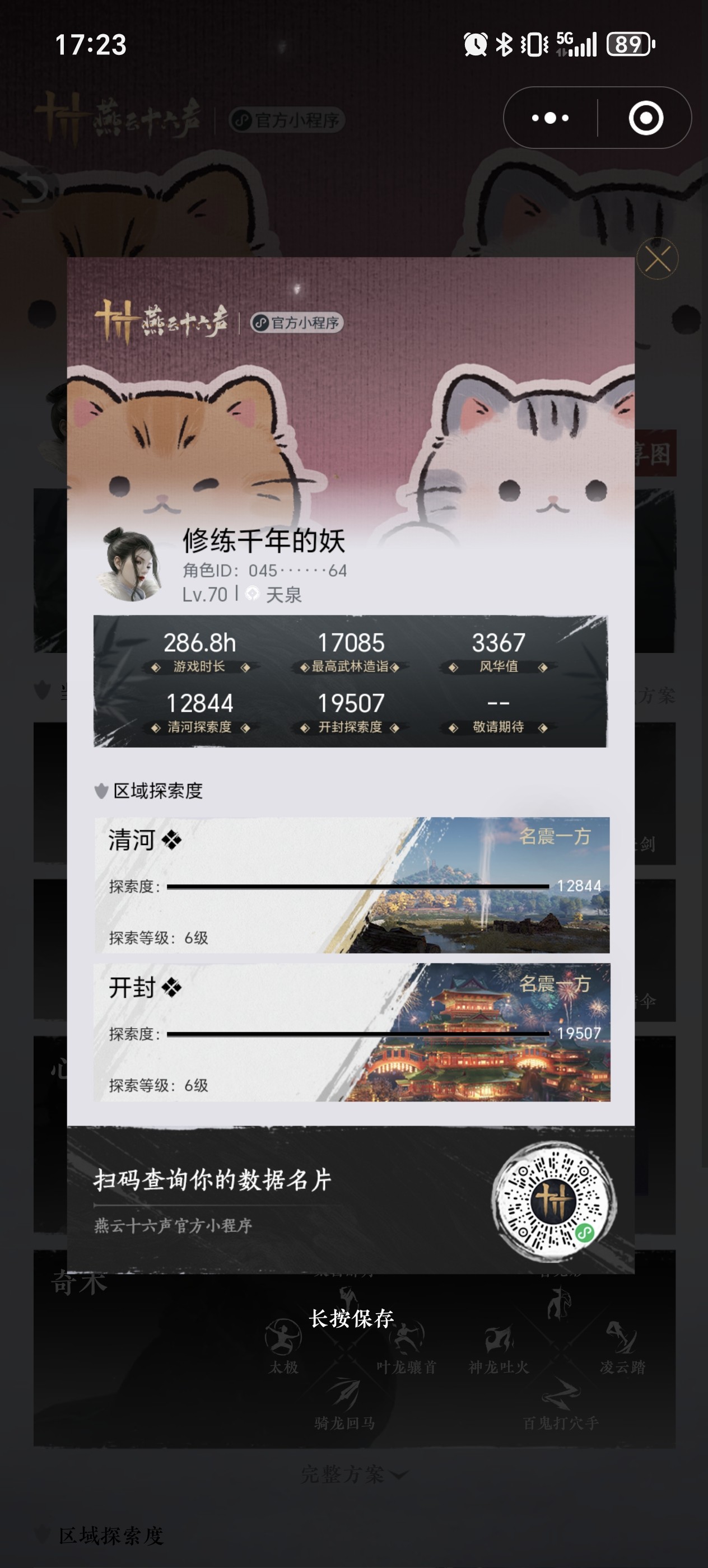Close the data card popup

(658, 259)
